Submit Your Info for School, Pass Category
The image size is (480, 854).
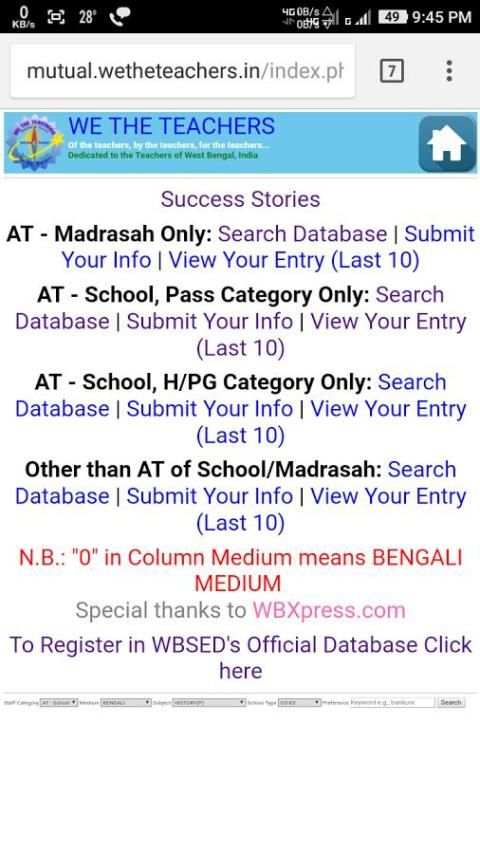point(210,321)
